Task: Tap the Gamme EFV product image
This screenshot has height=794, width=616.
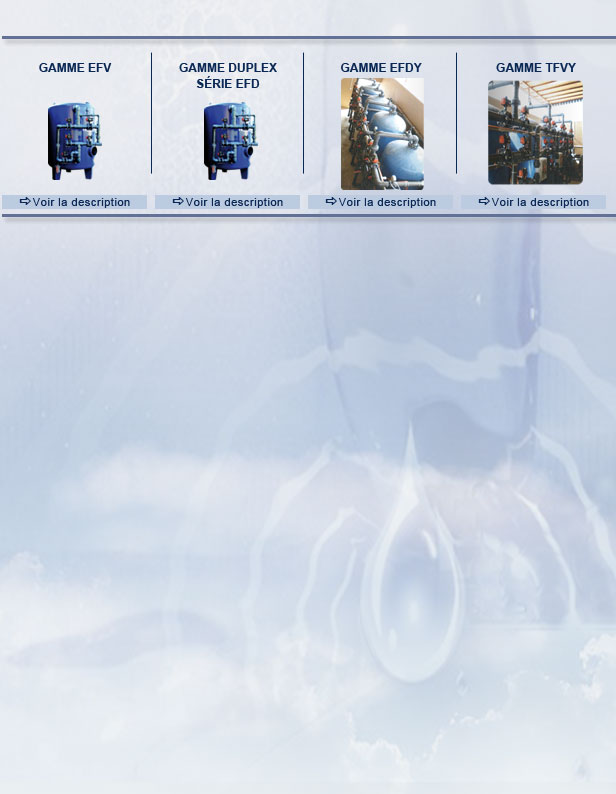Action: [x=75, y=141]
